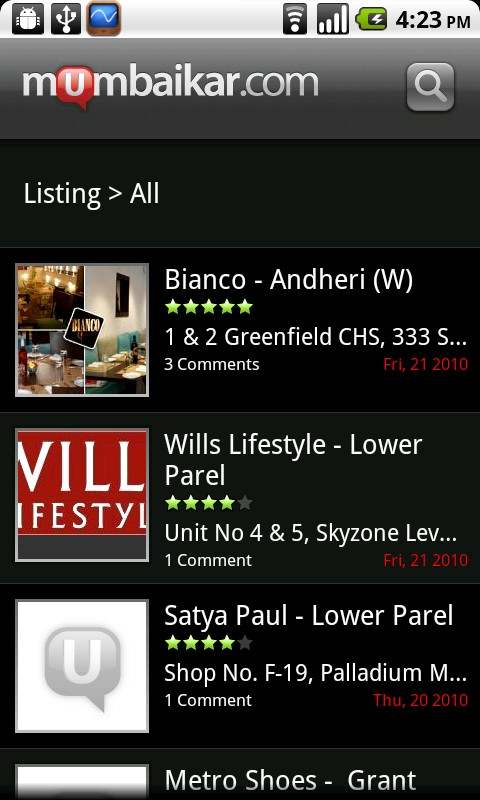Open the Wills Lifestyle - Lower Parel listing
This screenshot has height=800, width=480.
click(240, 497)
